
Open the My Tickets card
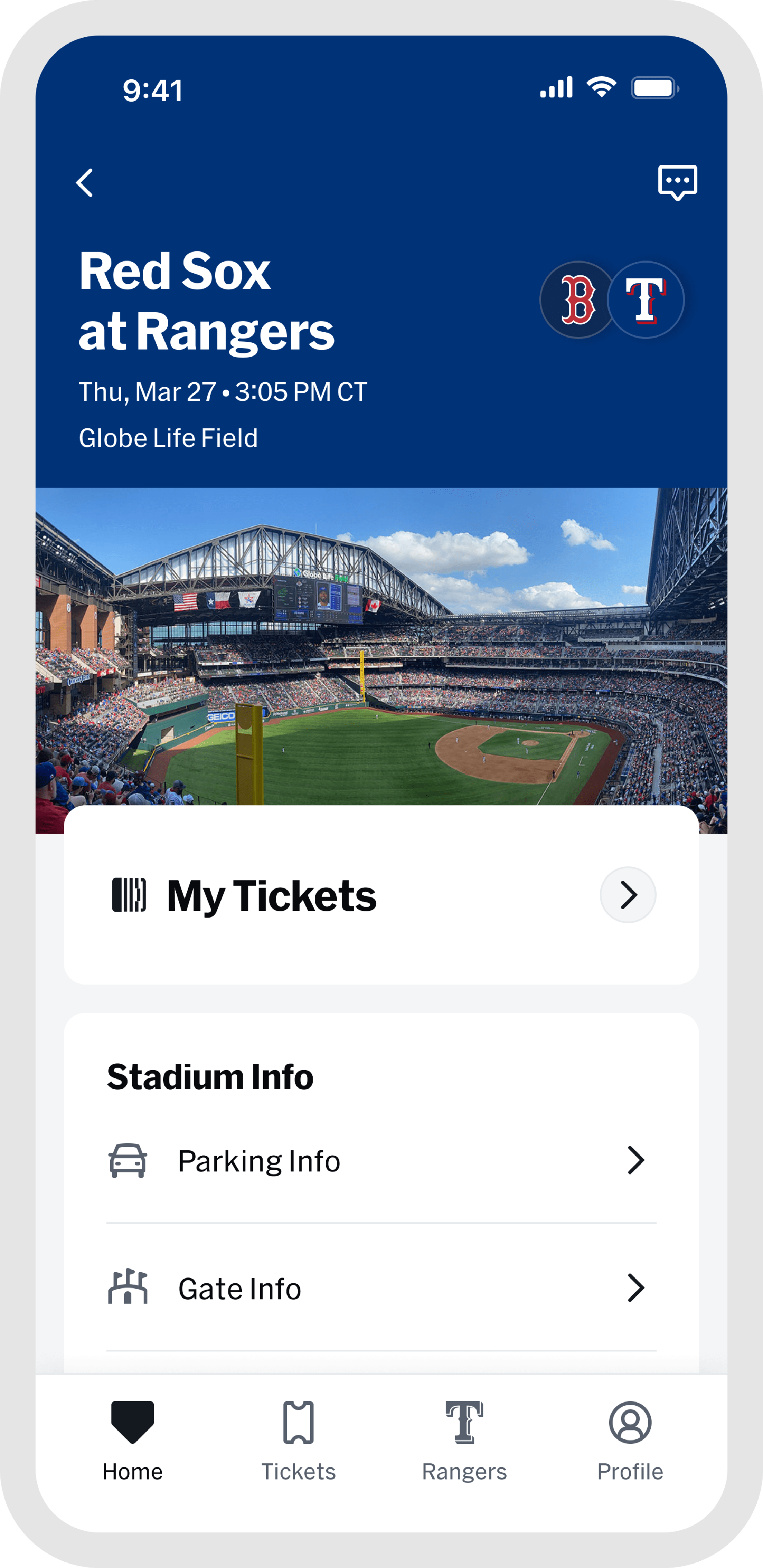point(381,894)
